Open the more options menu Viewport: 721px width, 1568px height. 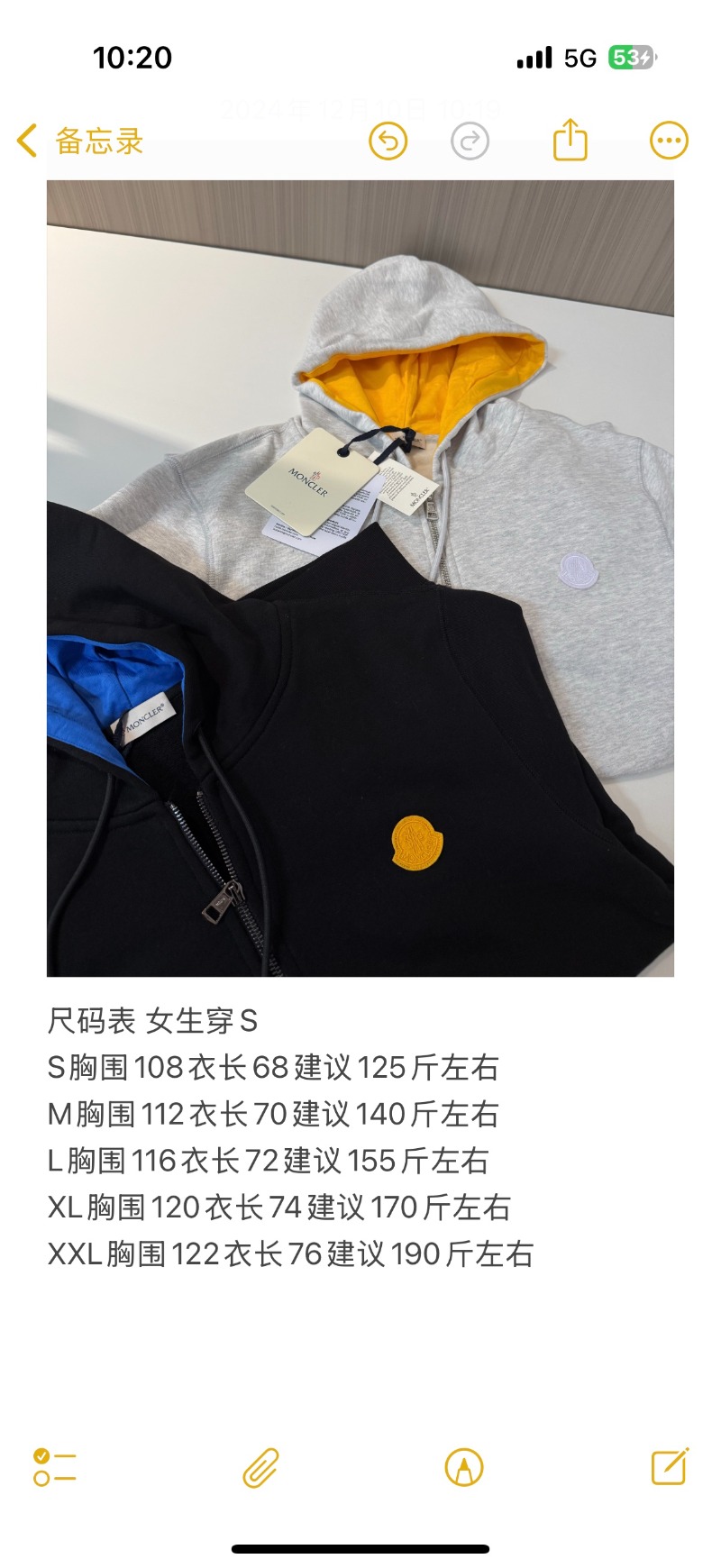(x=669, y=141)
